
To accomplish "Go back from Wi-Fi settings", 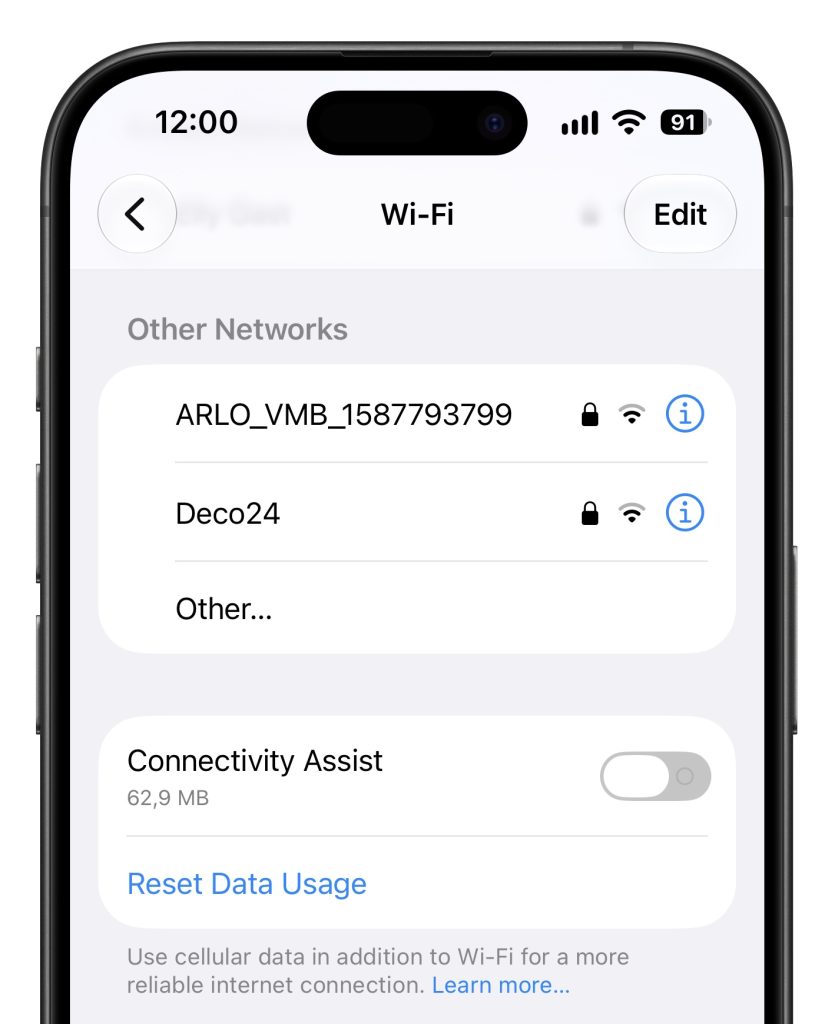I will (136, 214).
